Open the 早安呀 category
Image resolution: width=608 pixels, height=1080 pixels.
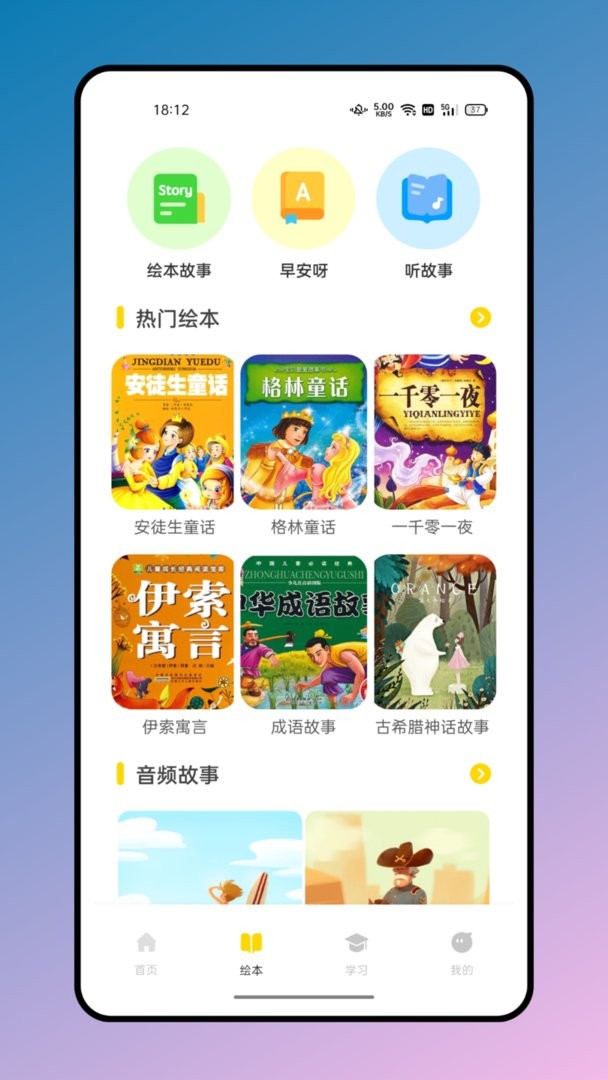pos(303,199)
